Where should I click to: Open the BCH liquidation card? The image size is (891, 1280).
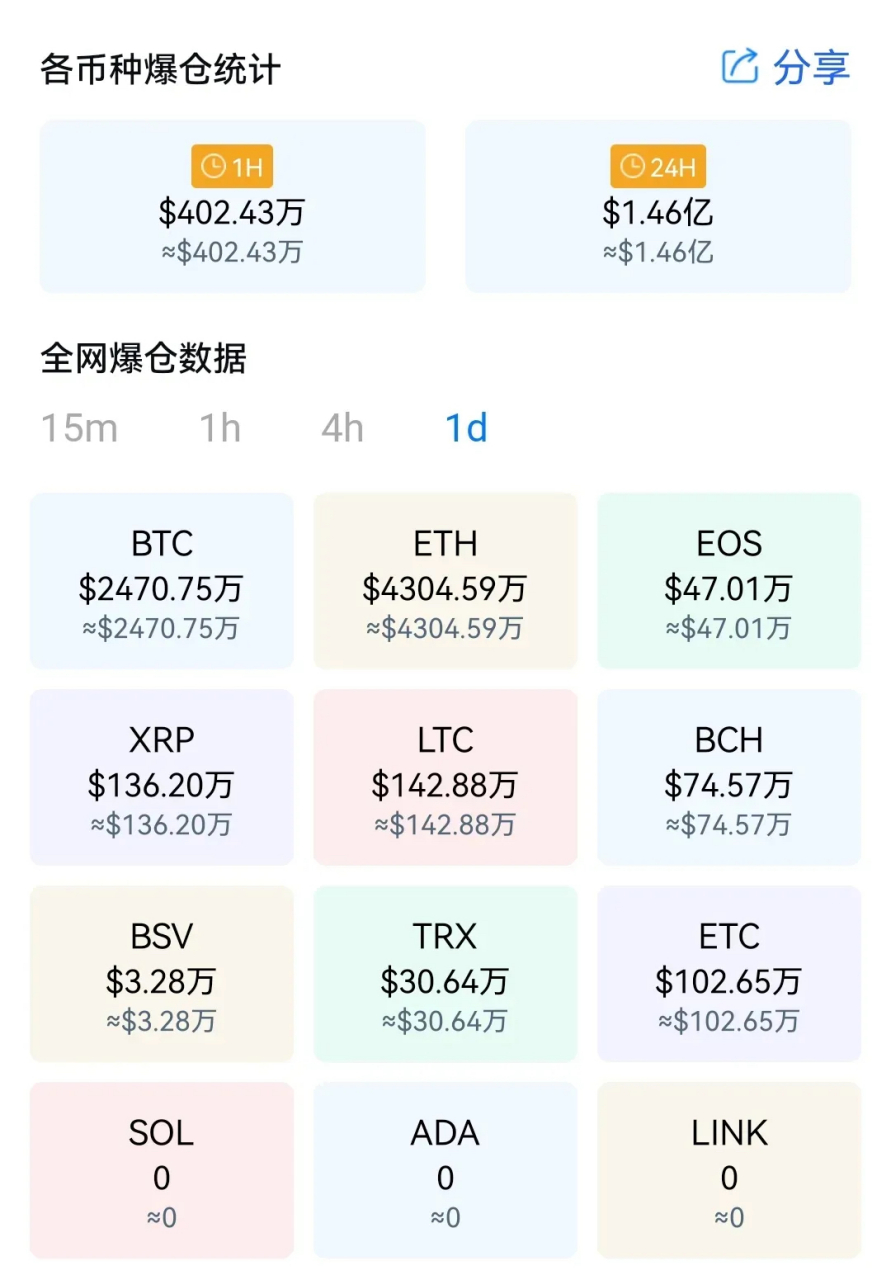(728, 777)
